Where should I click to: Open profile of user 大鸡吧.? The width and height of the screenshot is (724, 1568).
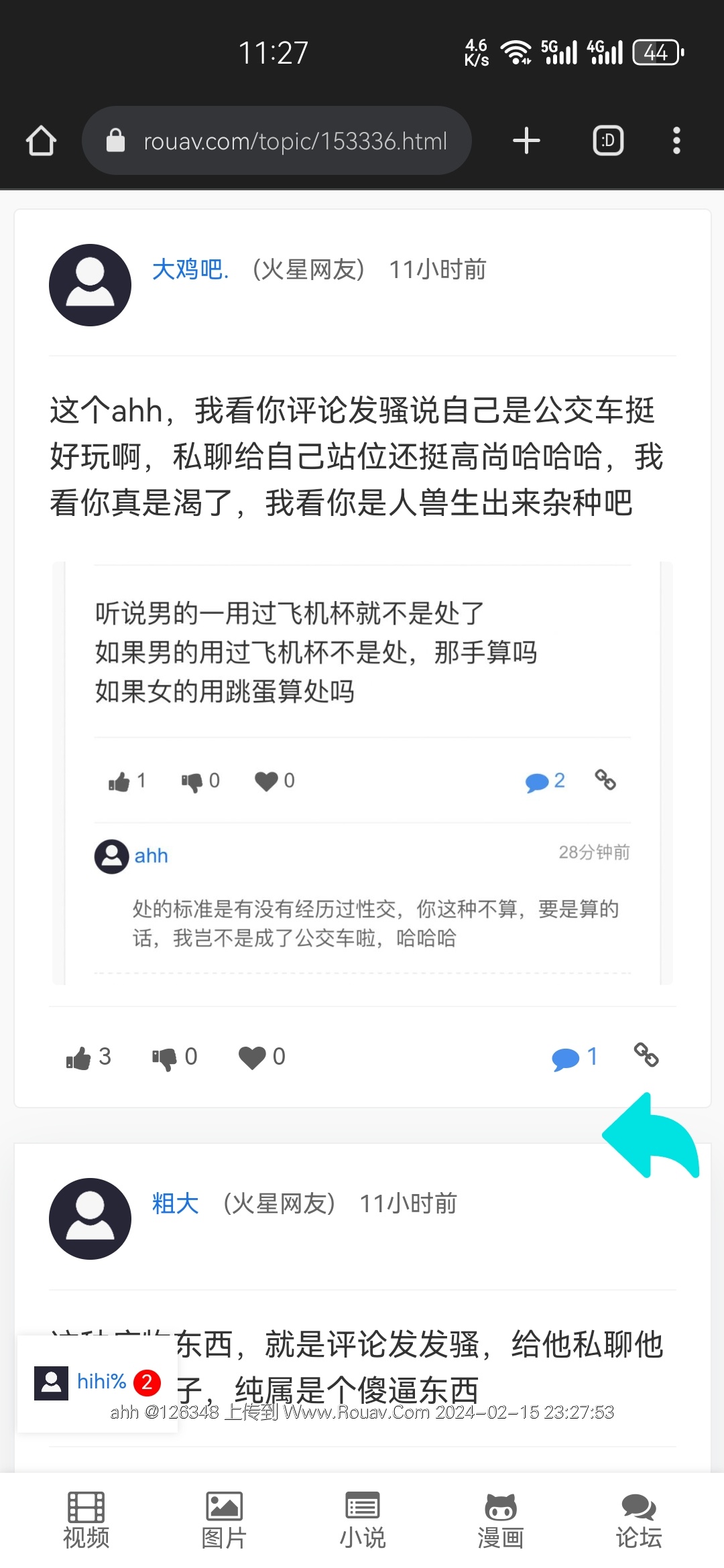coord(190,269)
